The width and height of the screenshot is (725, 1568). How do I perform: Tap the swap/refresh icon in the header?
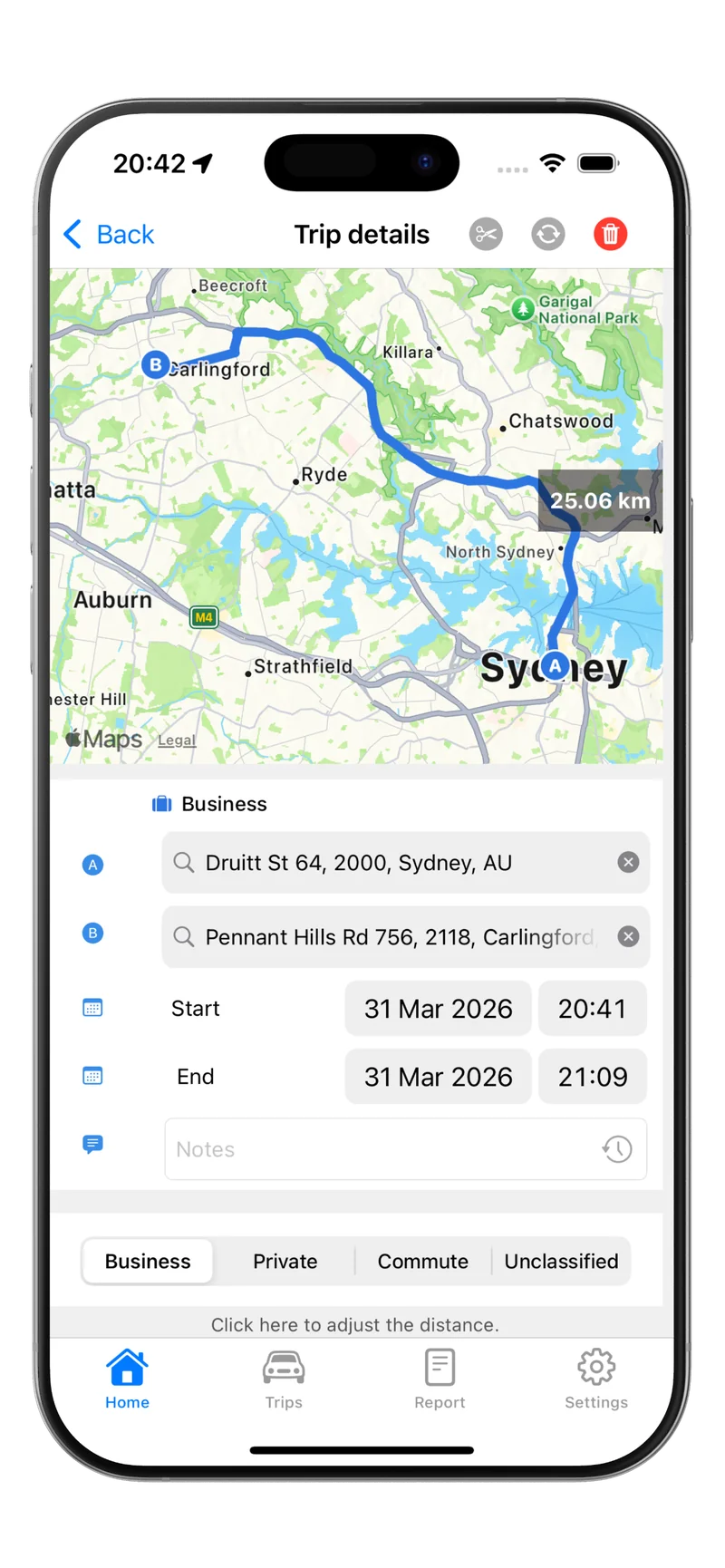547,234
